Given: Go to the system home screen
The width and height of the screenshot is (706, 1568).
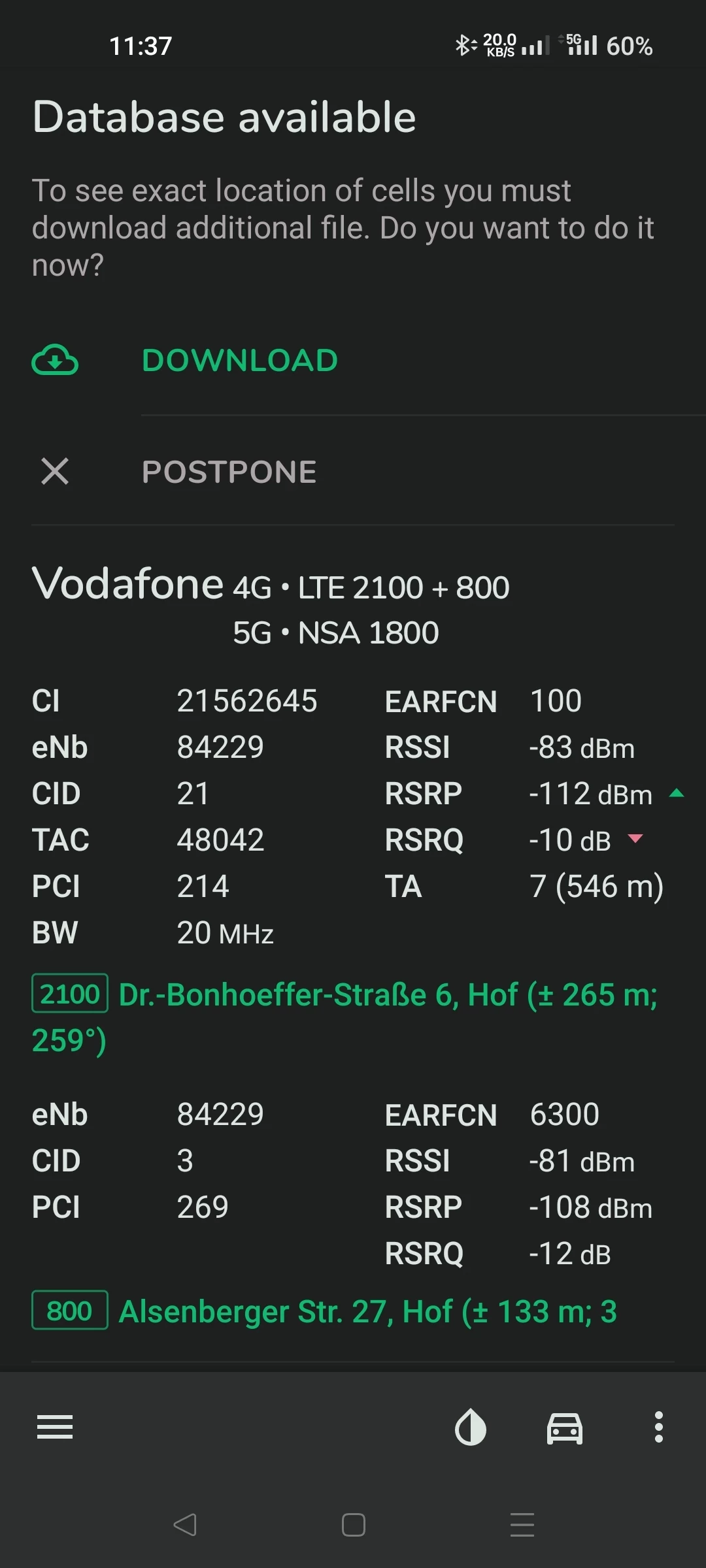Looking at the screenshot, I should click(353, 1525).
